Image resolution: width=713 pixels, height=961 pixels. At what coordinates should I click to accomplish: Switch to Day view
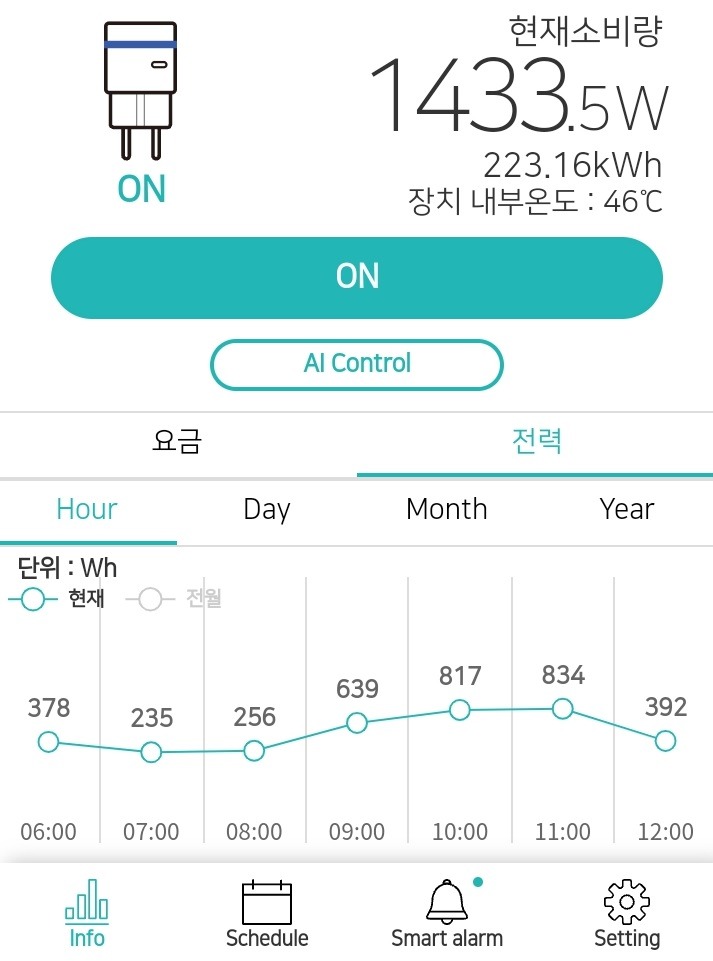click(266, 509)
